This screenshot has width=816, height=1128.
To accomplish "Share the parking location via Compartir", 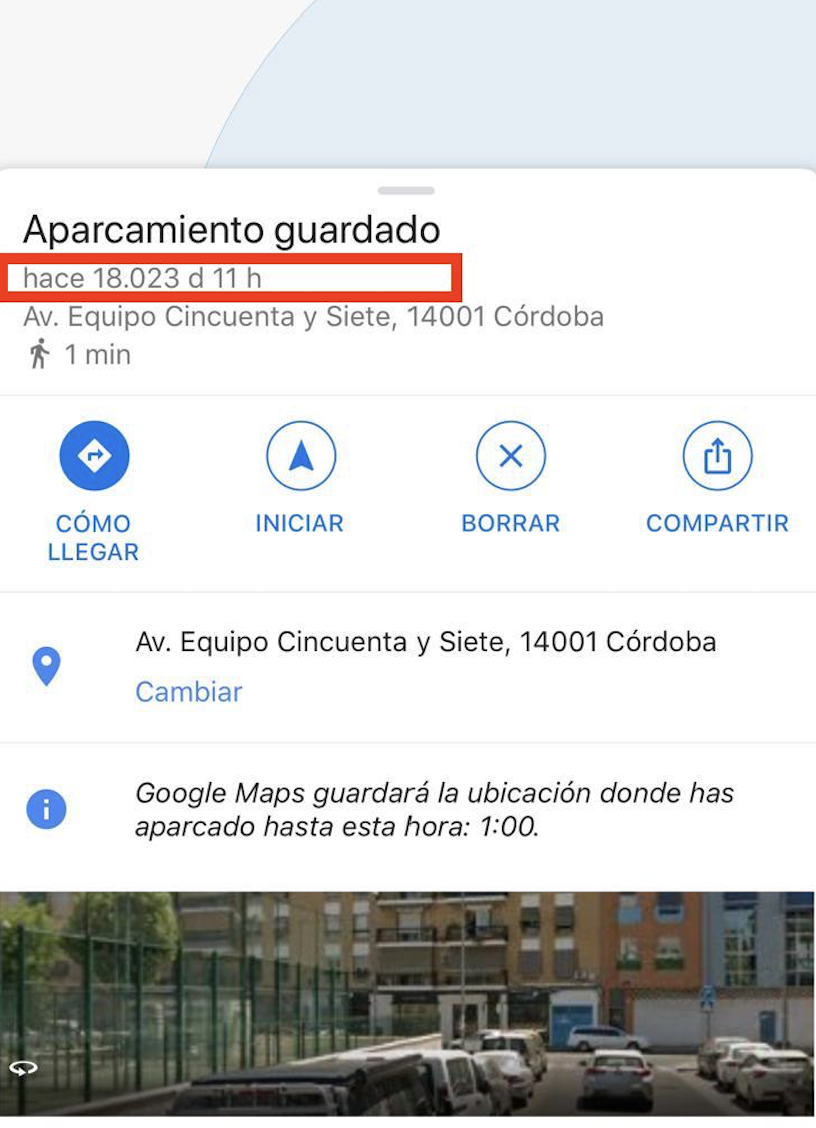I will tap(717, 457).
